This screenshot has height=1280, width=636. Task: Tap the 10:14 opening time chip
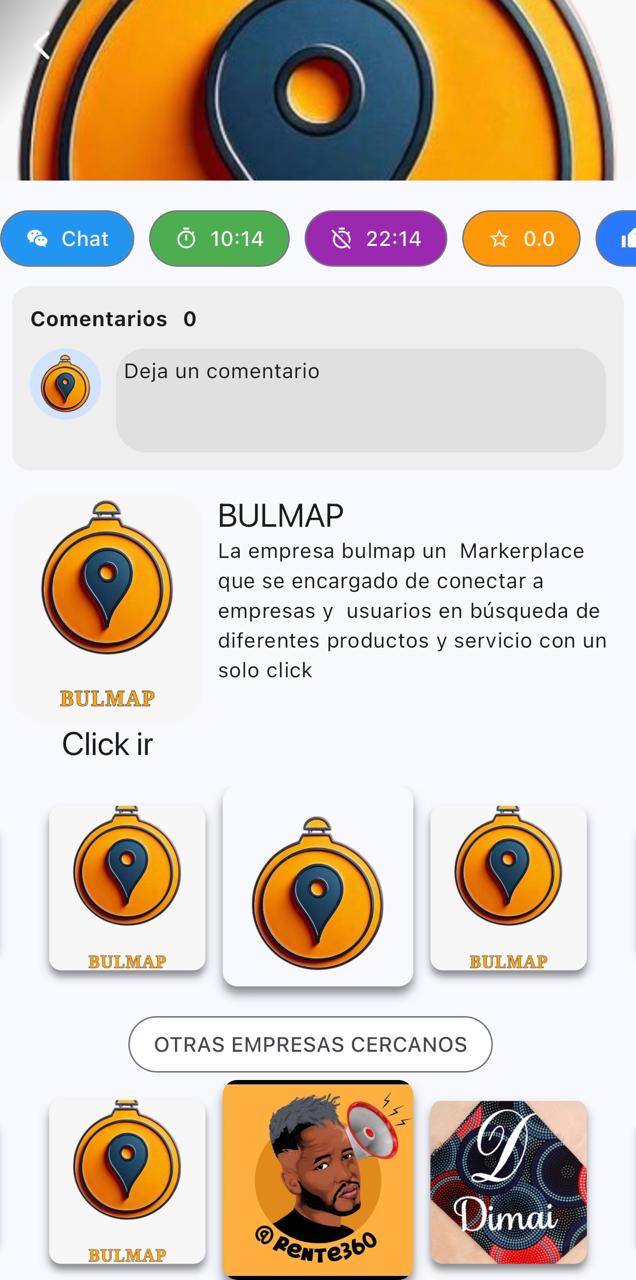(x=219, y=238)
